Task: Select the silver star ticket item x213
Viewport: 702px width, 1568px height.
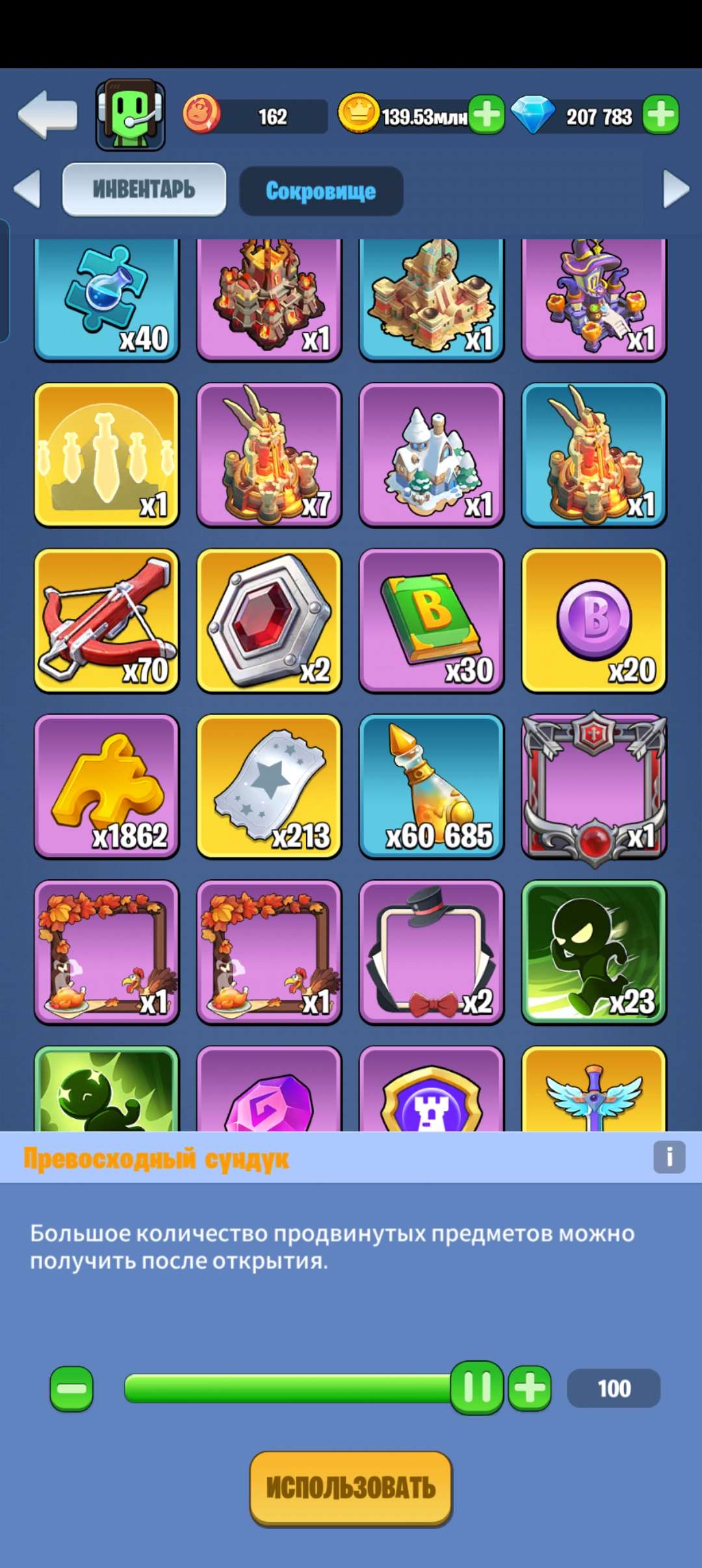Action: (x=268, y=787)
